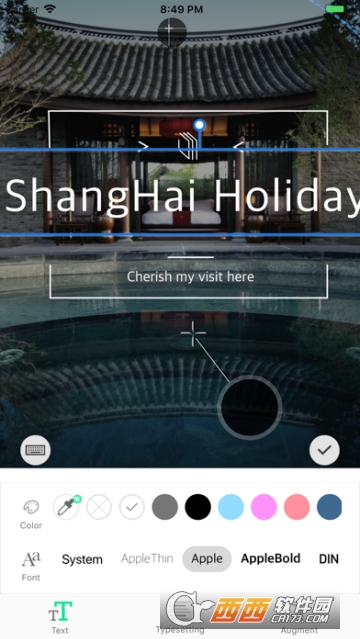Select the no-color crossed circle
Viewport: 360px width, 639px height.
tap(99, 507)
